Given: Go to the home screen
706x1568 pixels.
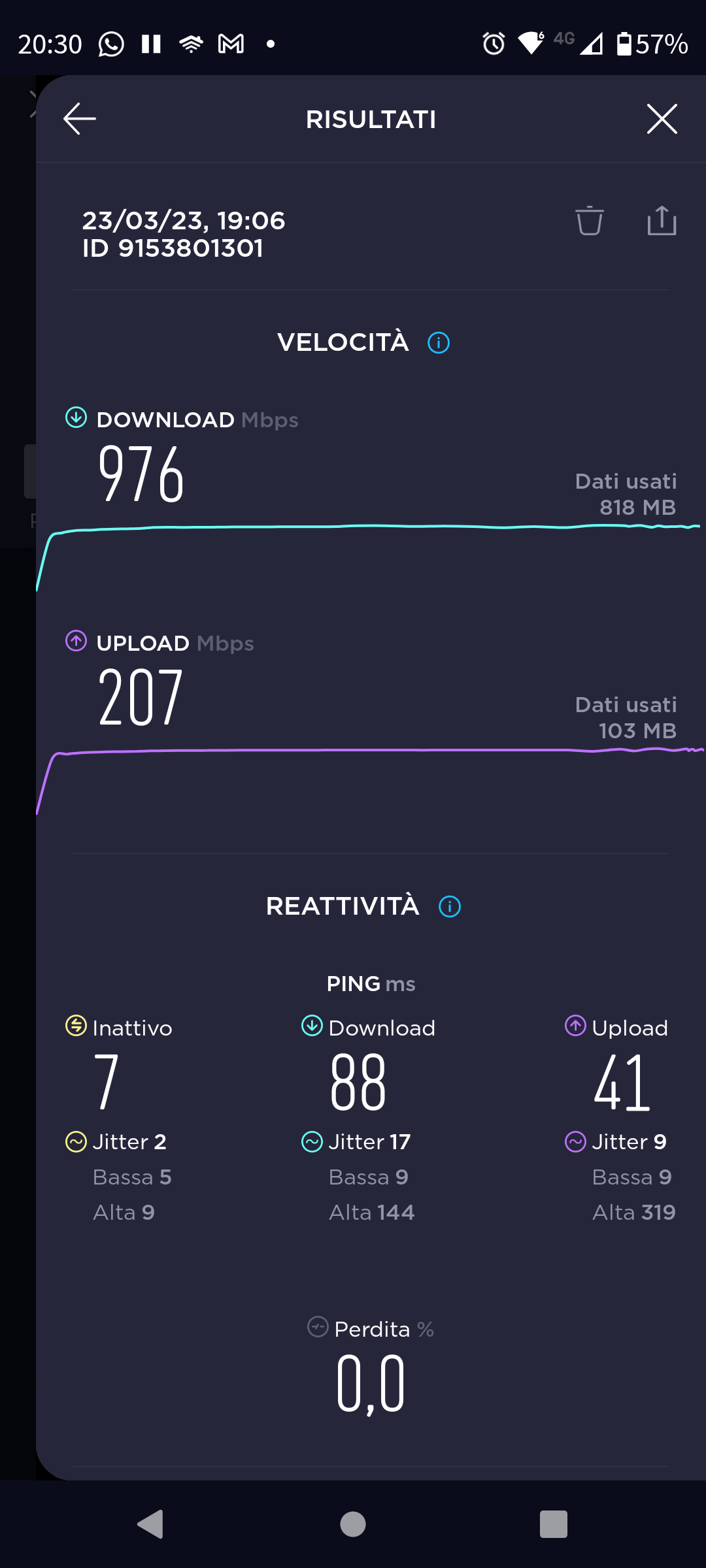Looking at the screenshot, I should [353, 1524].
